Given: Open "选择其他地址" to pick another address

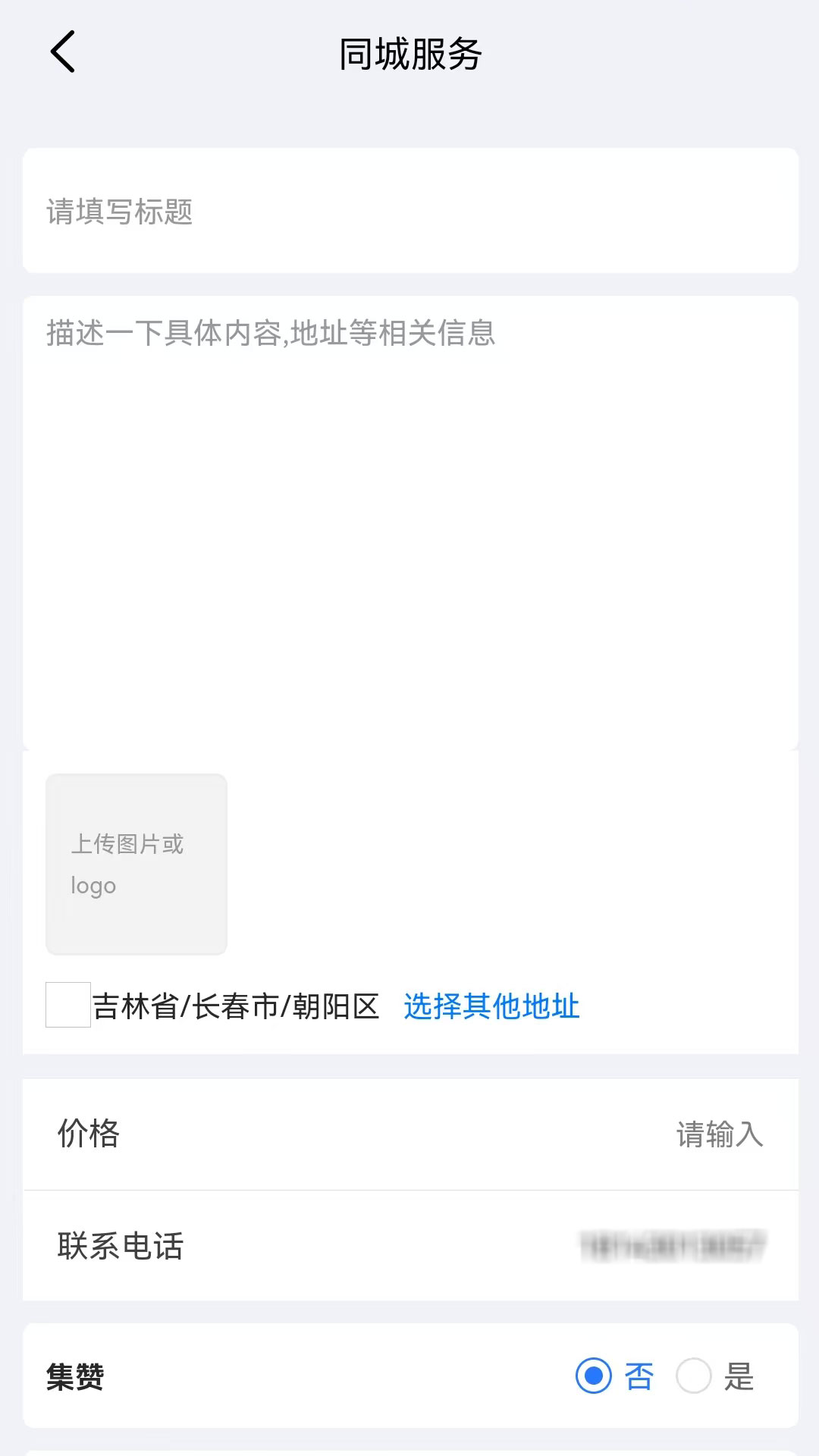Looking at the screenshot, I should click(491, 1006).
